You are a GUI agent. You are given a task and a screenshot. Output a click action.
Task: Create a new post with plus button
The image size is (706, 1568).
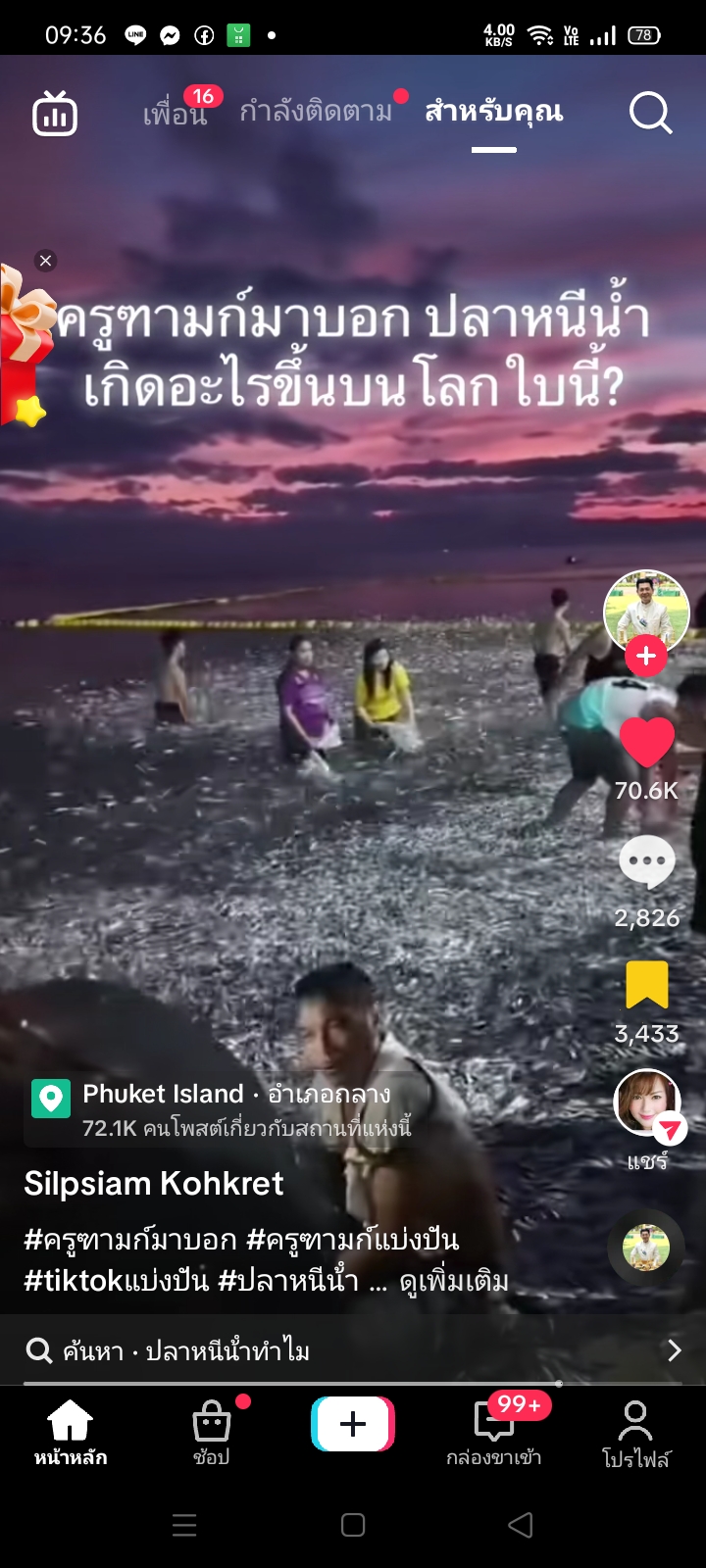pyautogui.click(x=353, y=1424)
